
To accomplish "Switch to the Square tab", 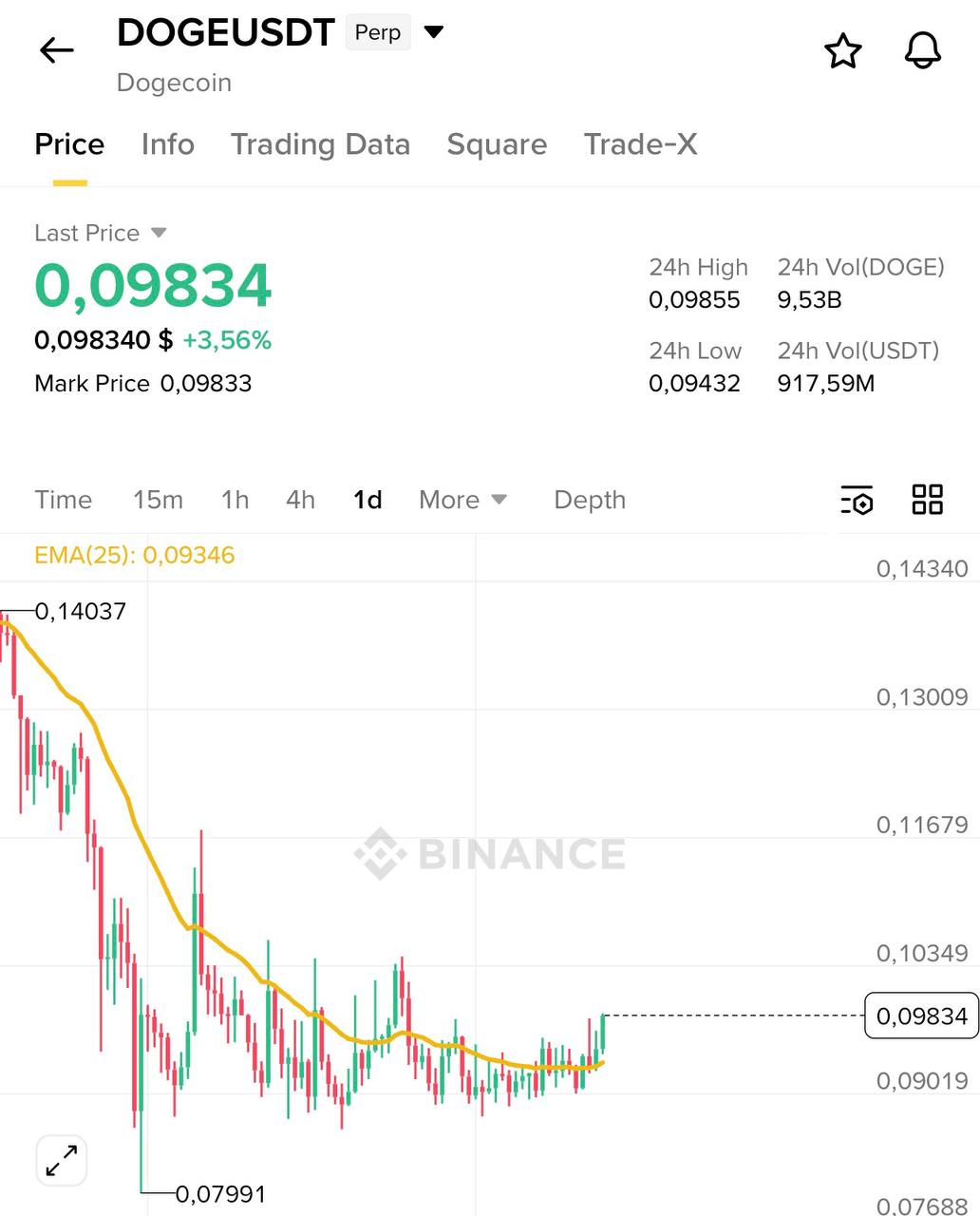I will (497, 144).
